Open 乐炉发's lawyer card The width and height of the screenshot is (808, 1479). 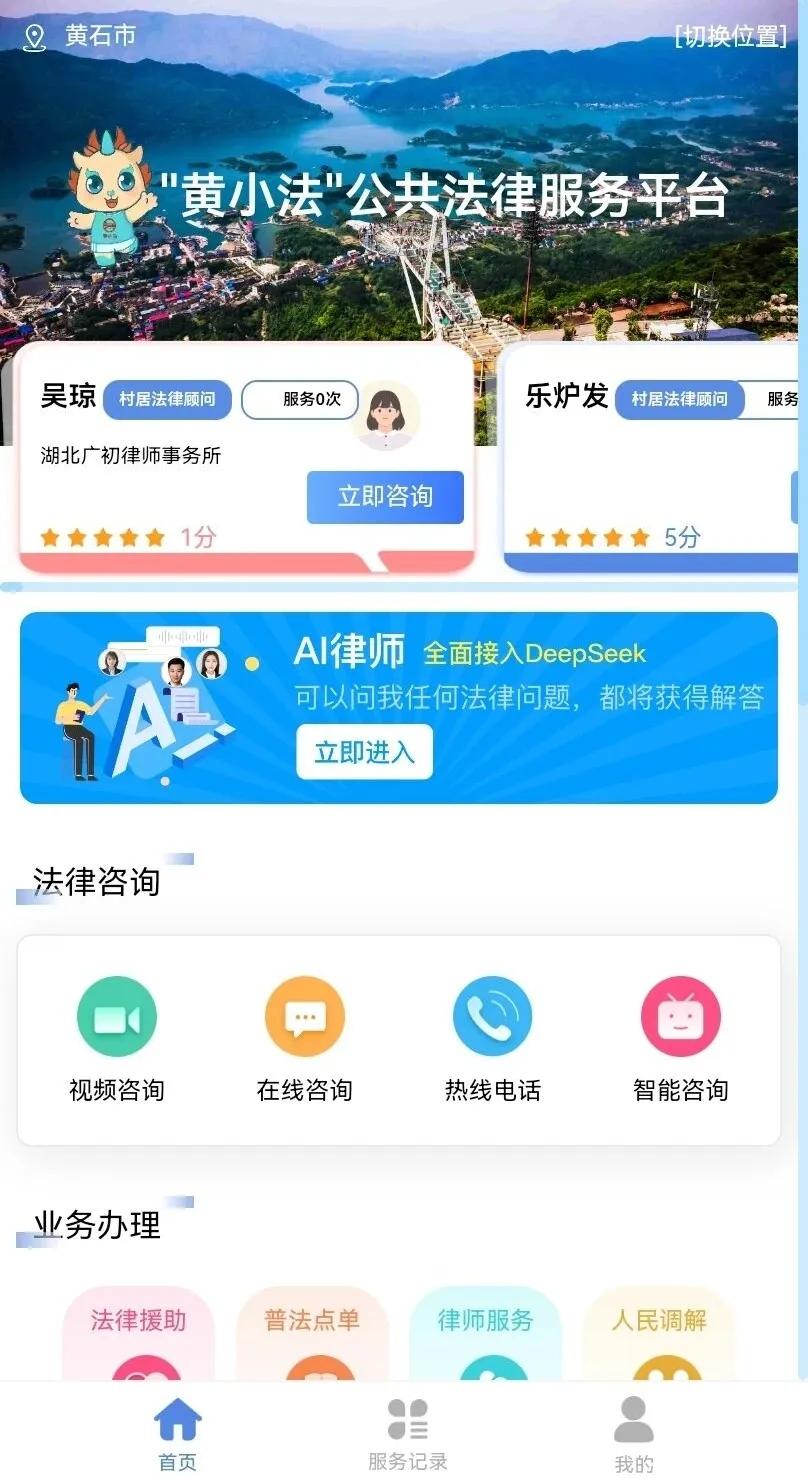pyautogui.click(x=650, y=460)
